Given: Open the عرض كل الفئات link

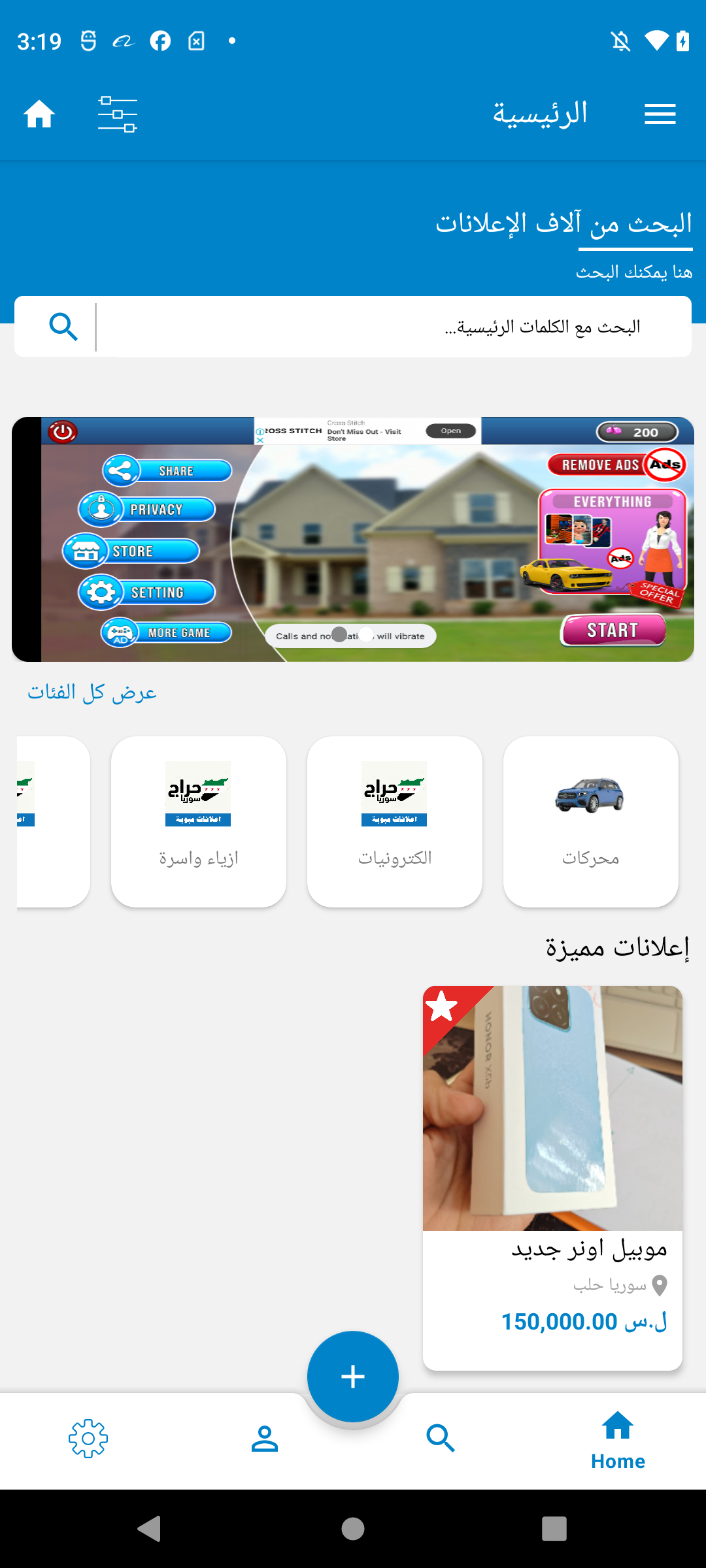Looking at the screenshot, I should click(92, 693).
